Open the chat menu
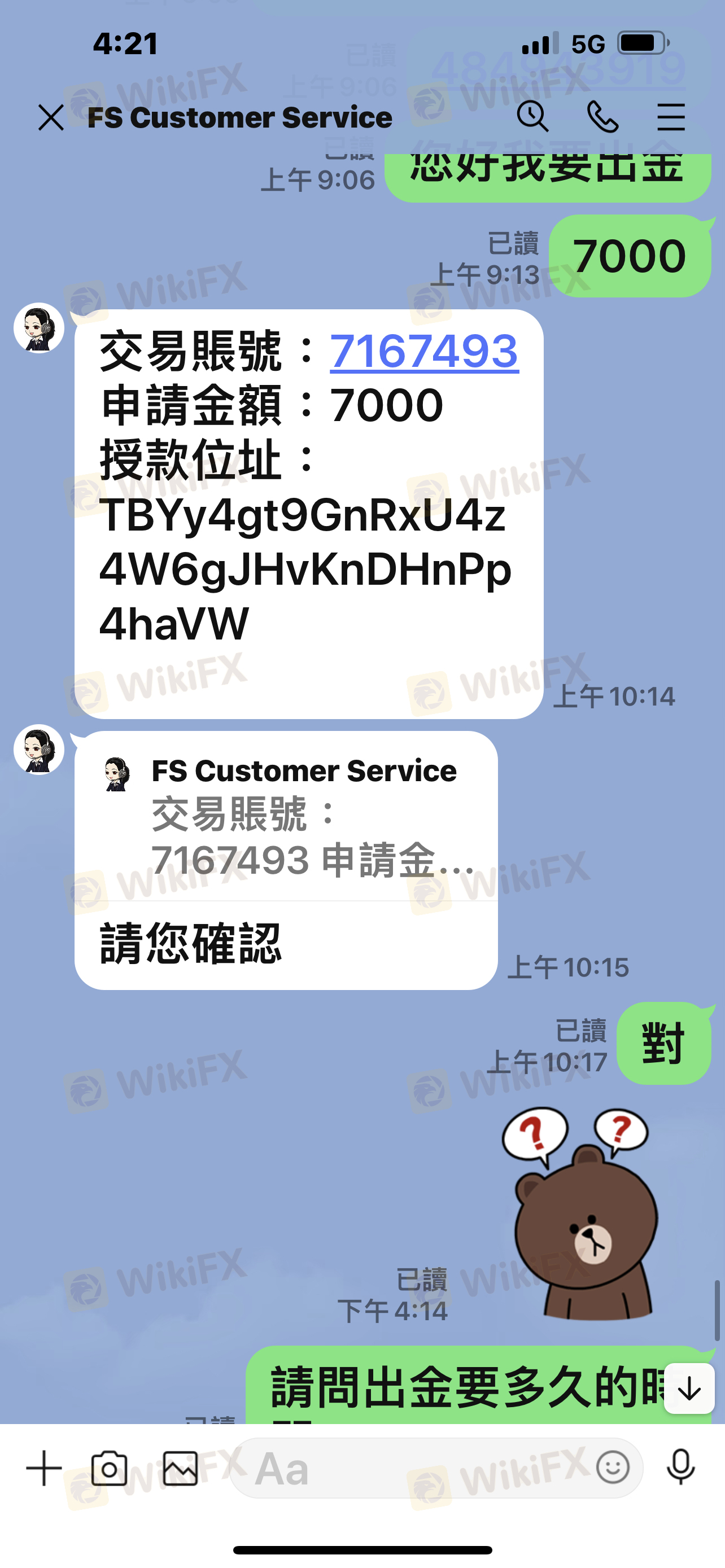 point(671,117)
